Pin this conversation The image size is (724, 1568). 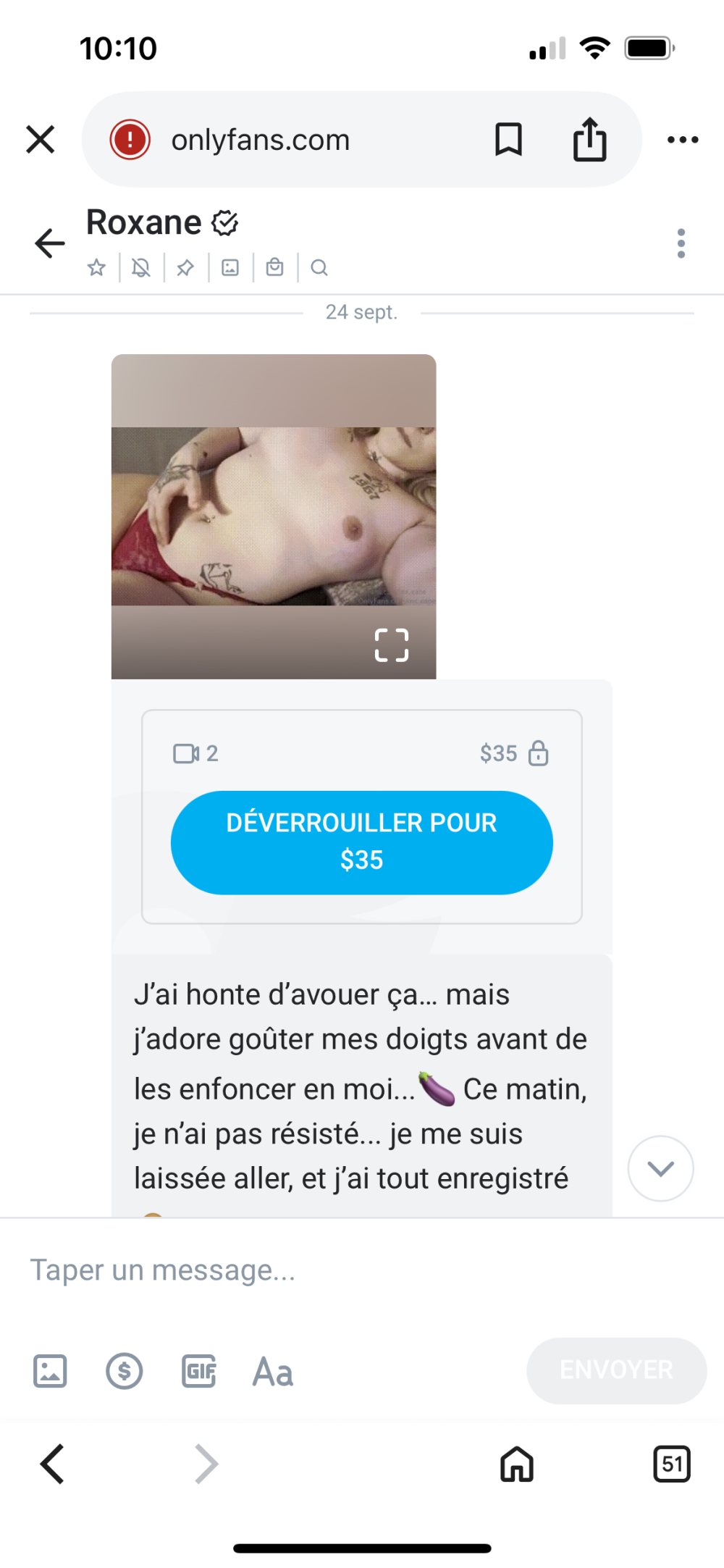coord(185,268)
